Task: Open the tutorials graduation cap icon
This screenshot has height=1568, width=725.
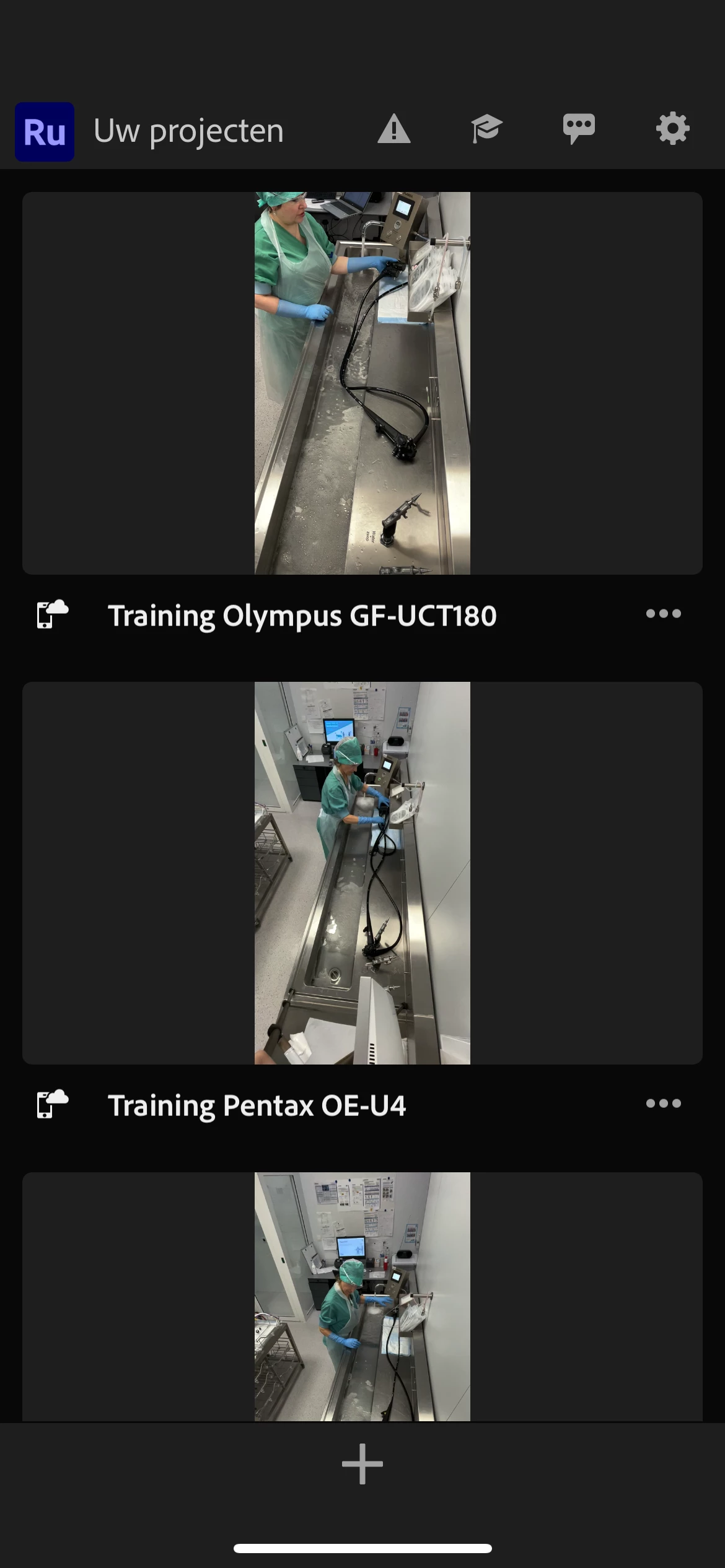Action: 486,129
